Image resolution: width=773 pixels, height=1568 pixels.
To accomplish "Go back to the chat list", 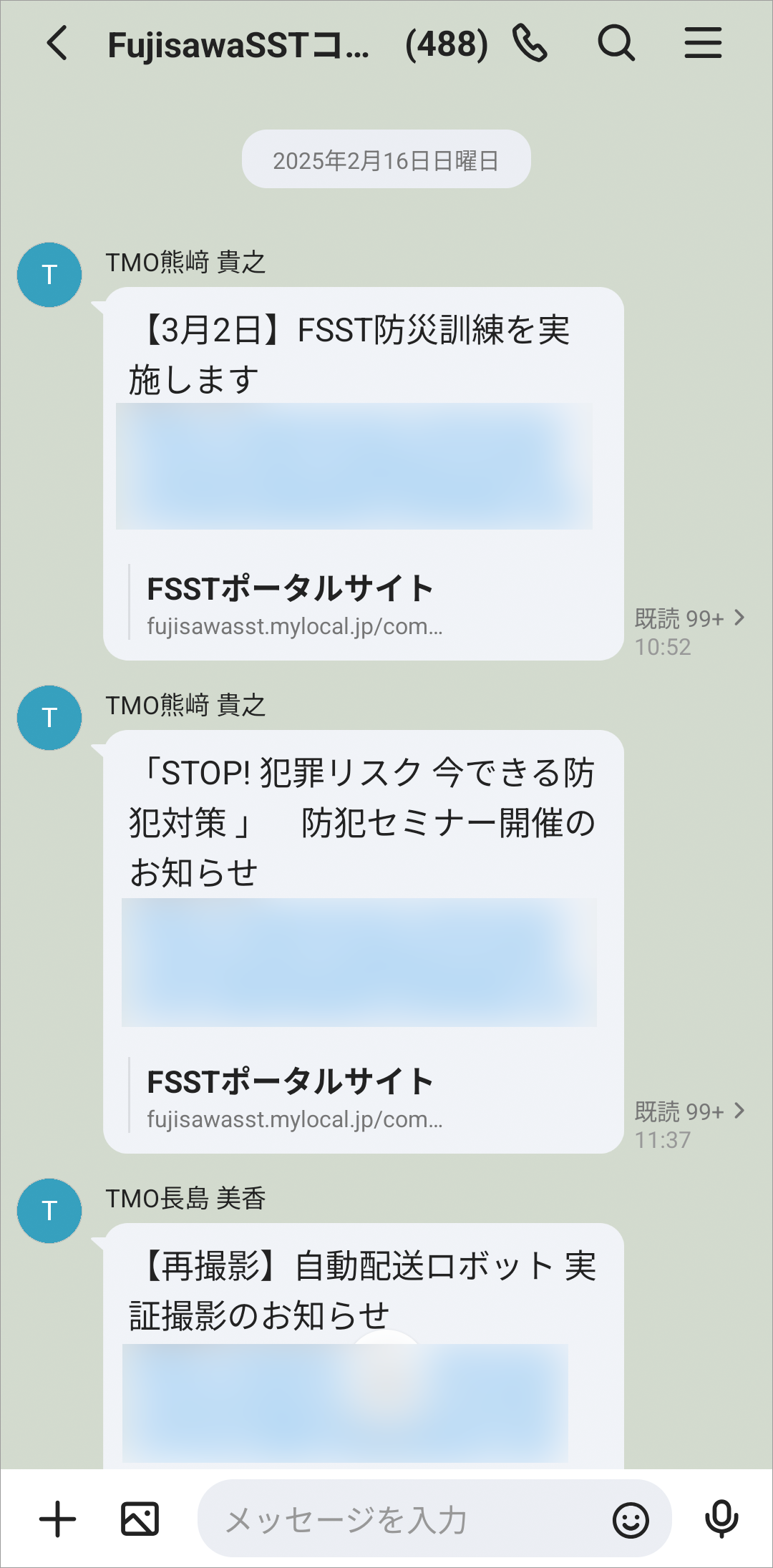I will click(57, 44).
